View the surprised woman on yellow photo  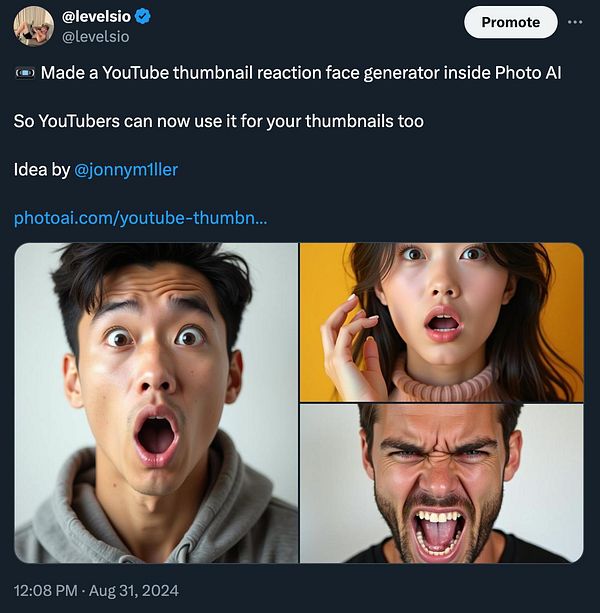pyautogui.click(x=441, y=322)
